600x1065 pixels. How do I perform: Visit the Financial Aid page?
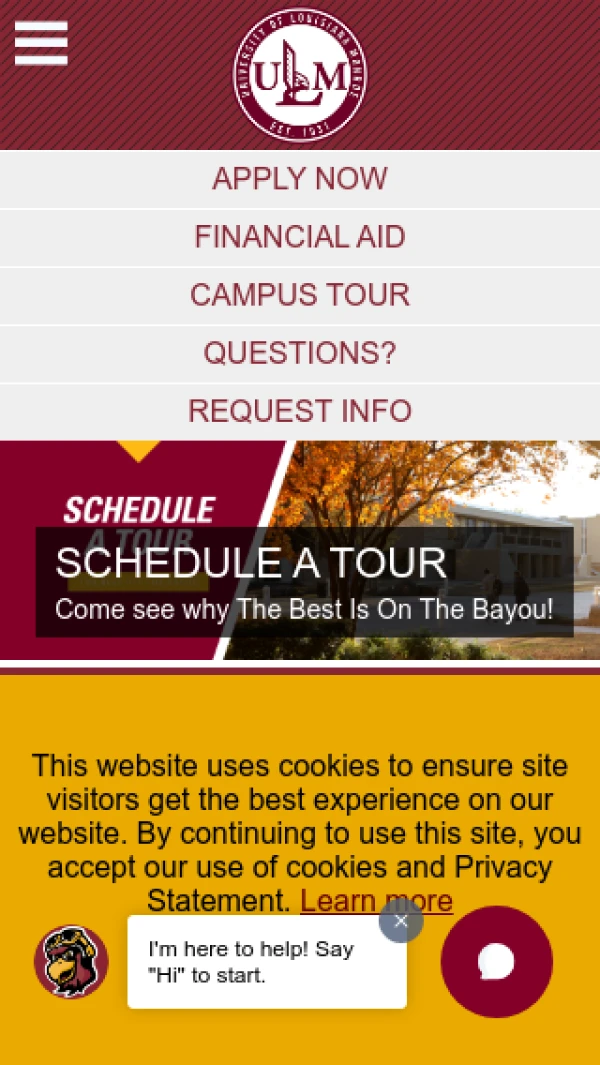[x=300, y=237]
